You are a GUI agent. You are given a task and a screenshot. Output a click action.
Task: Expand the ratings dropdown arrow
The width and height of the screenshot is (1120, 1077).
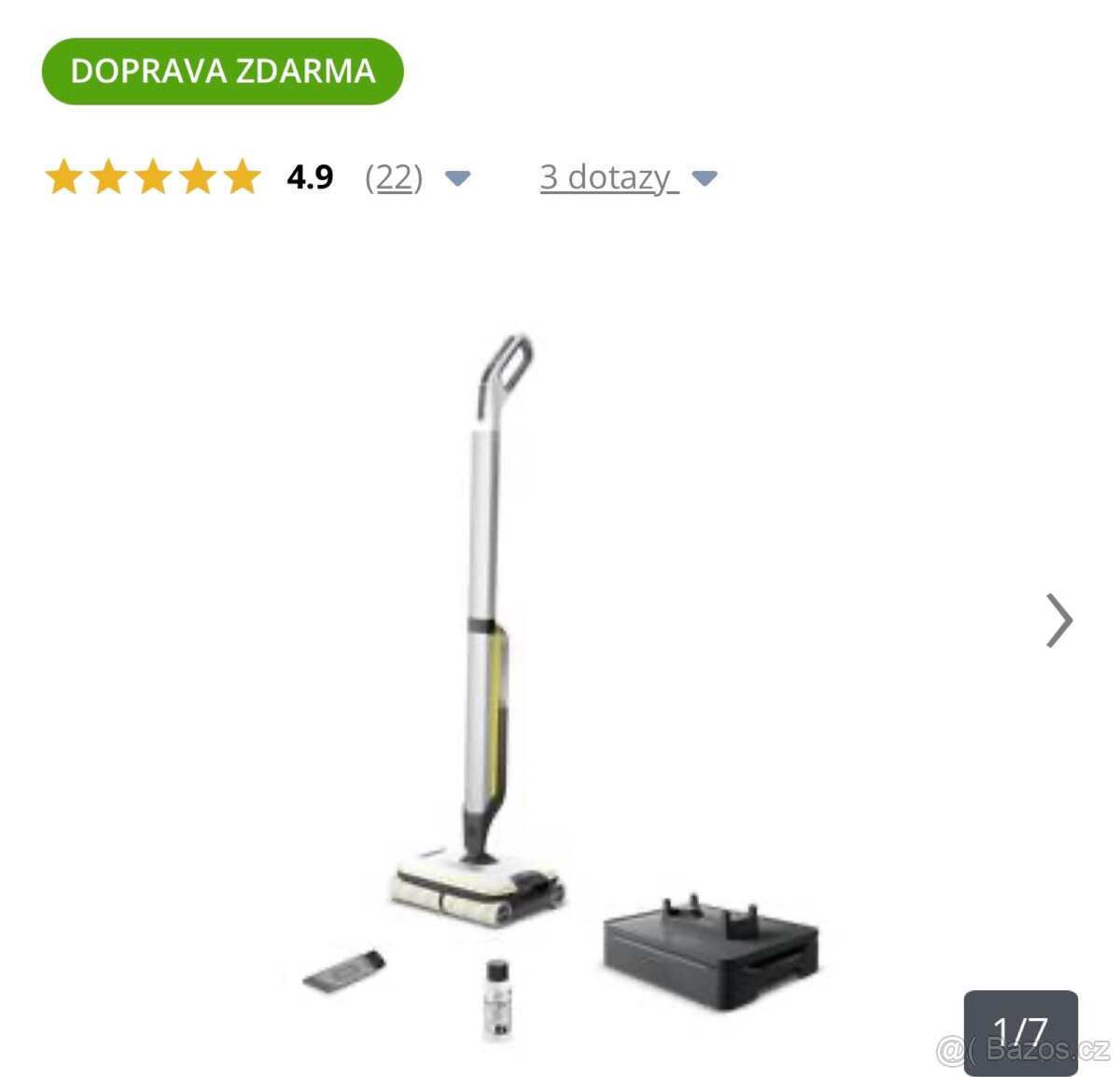[457, 178]
